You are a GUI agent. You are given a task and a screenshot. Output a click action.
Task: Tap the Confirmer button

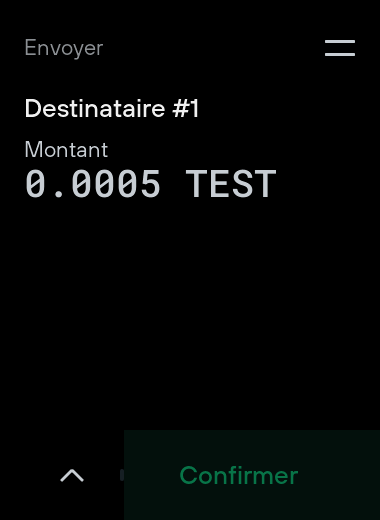click(252, 475)
